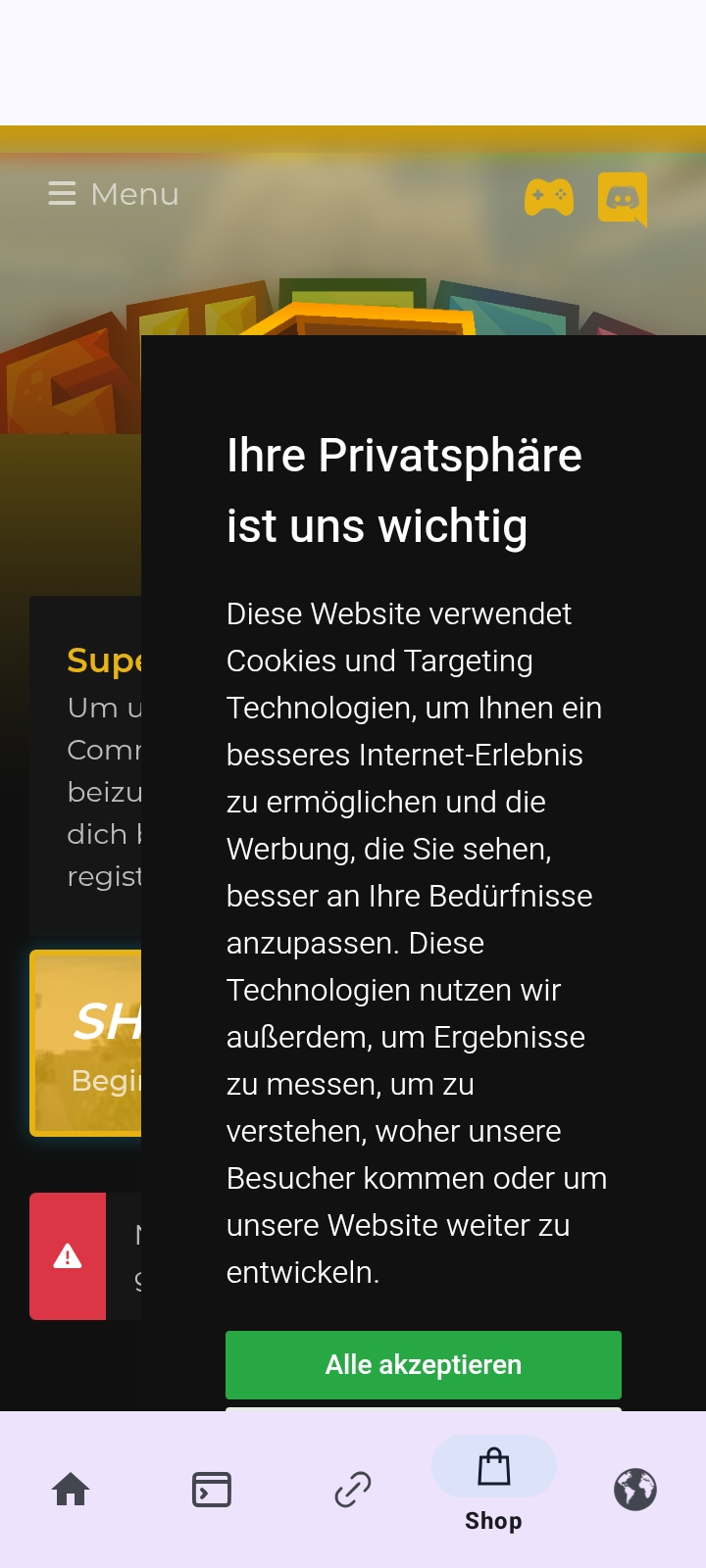The width and height of the screenshot is (706, 1568).
Task: Go to the home tab
Action: [x=71, y=1490]
